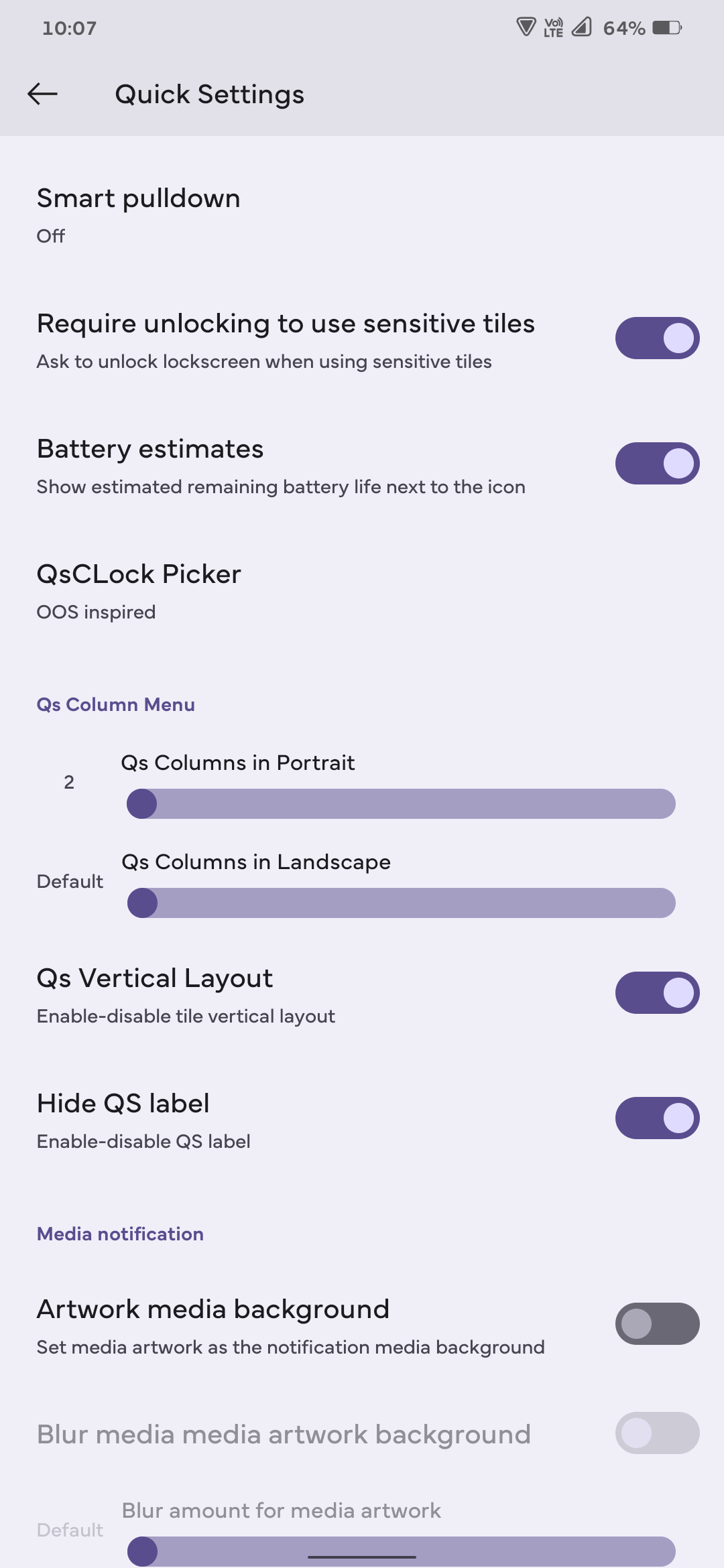Toggle Require unlocking for sensitive tiles
724x1568 pixels.
click(657, 338)
